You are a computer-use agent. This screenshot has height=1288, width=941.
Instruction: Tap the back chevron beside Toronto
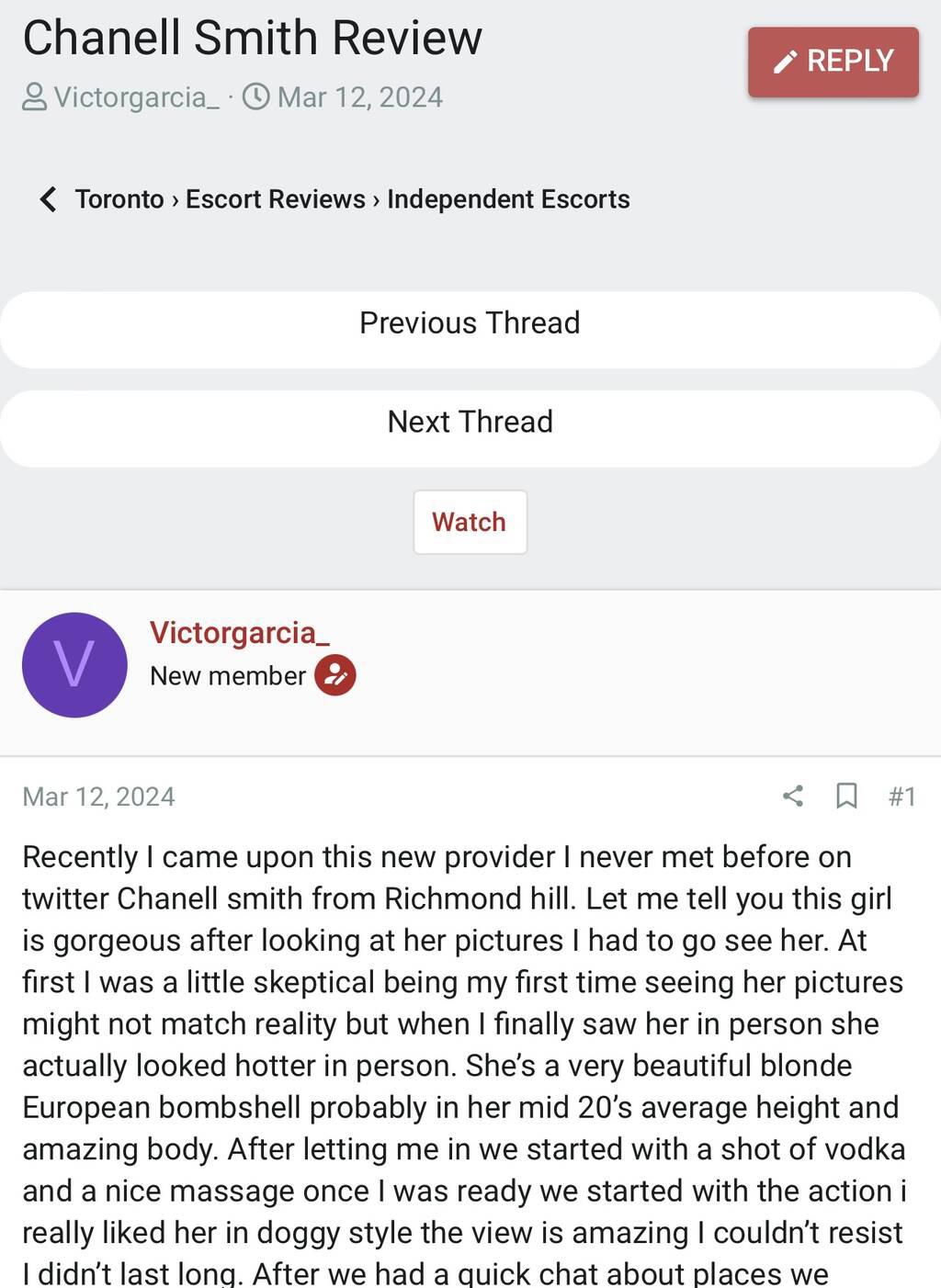pos(48,199)
